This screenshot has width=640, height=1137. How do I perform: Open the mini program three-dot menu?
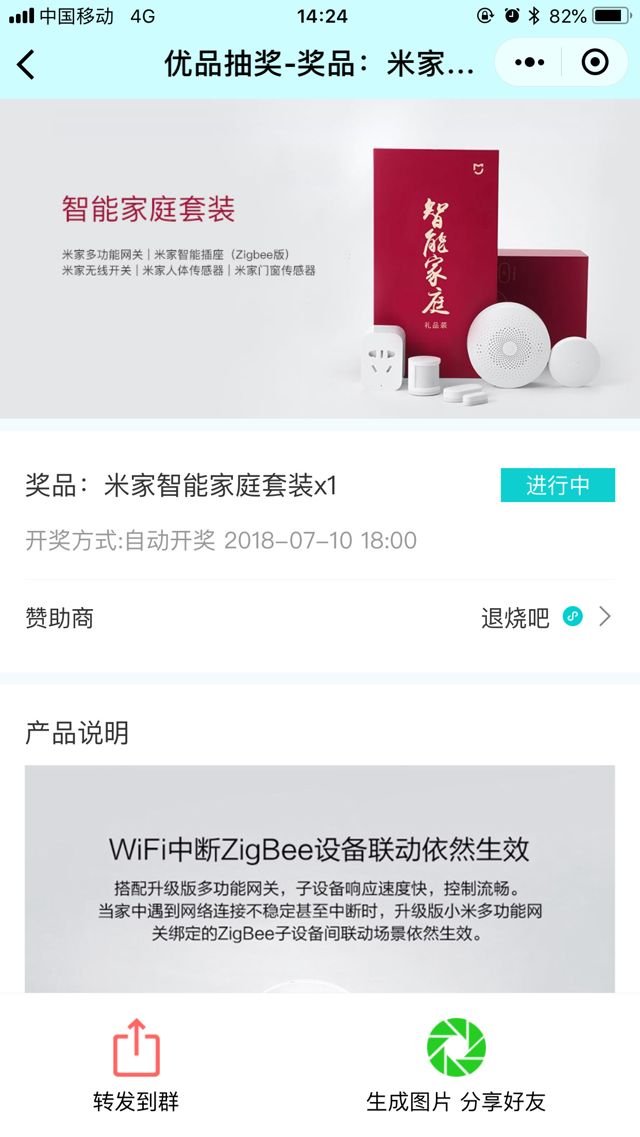tap(528, 63)
